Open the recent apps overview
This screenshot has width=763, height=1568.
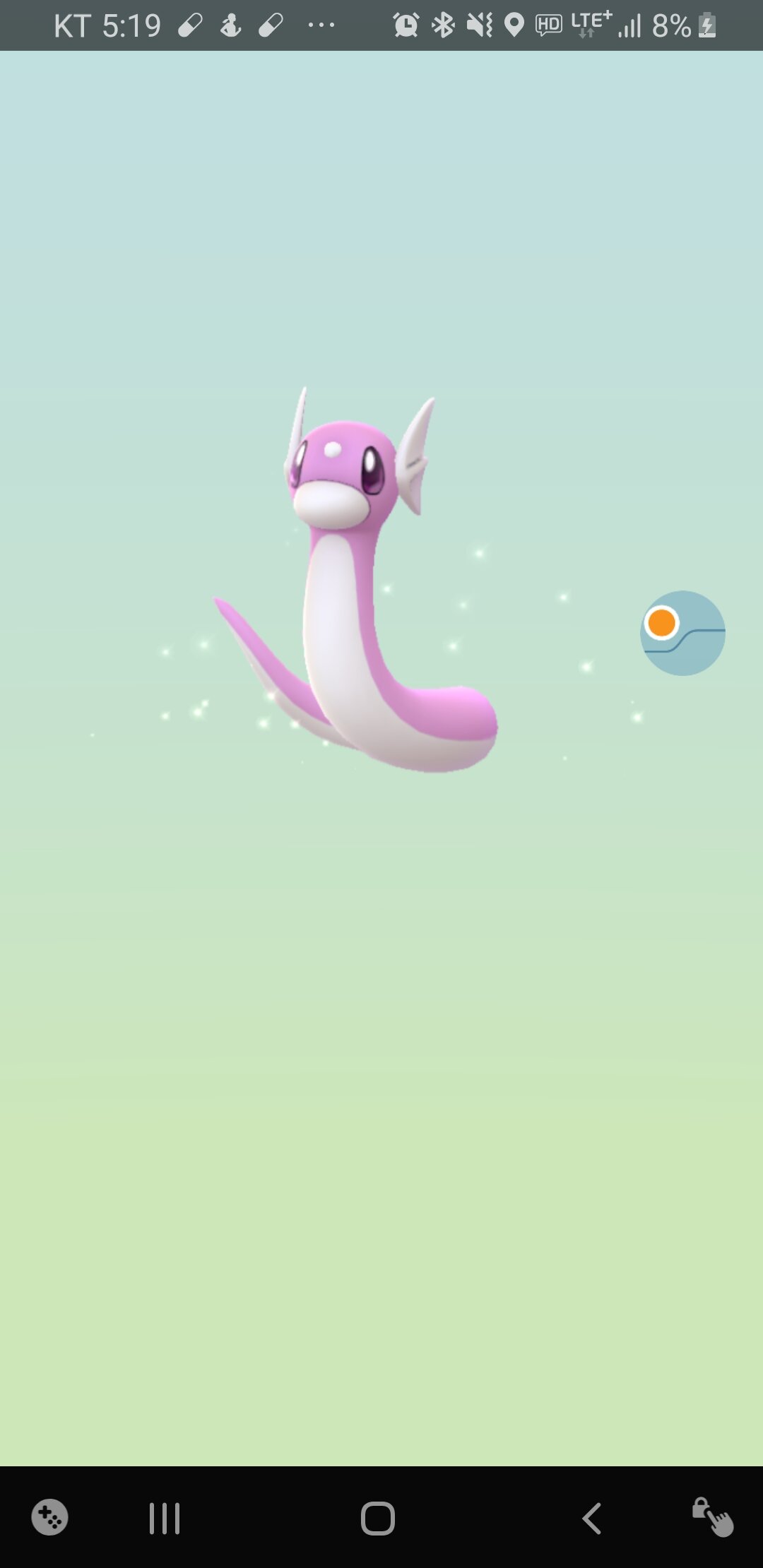click(x=165, y=1518)
